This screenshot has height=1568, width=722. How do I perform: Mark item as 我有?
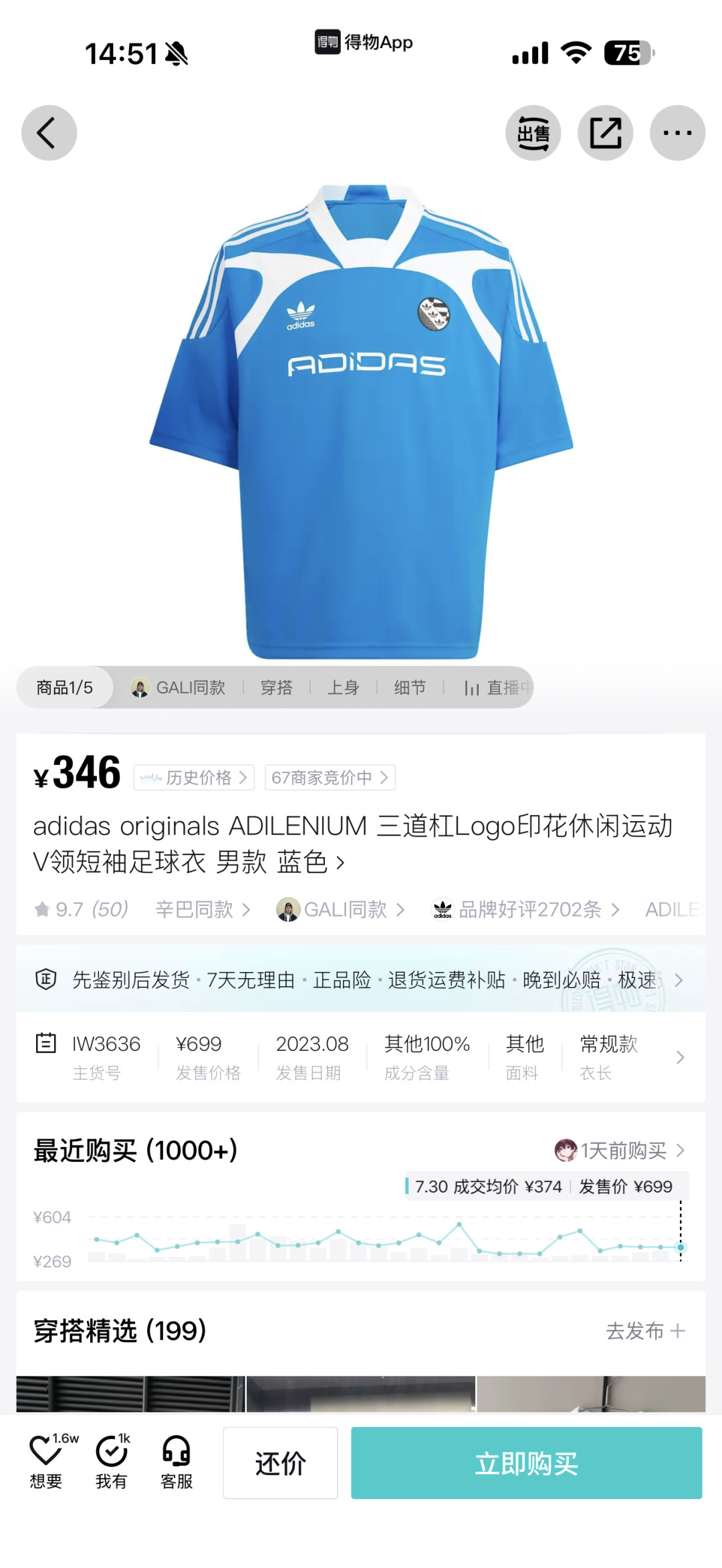pos(112,1461)
